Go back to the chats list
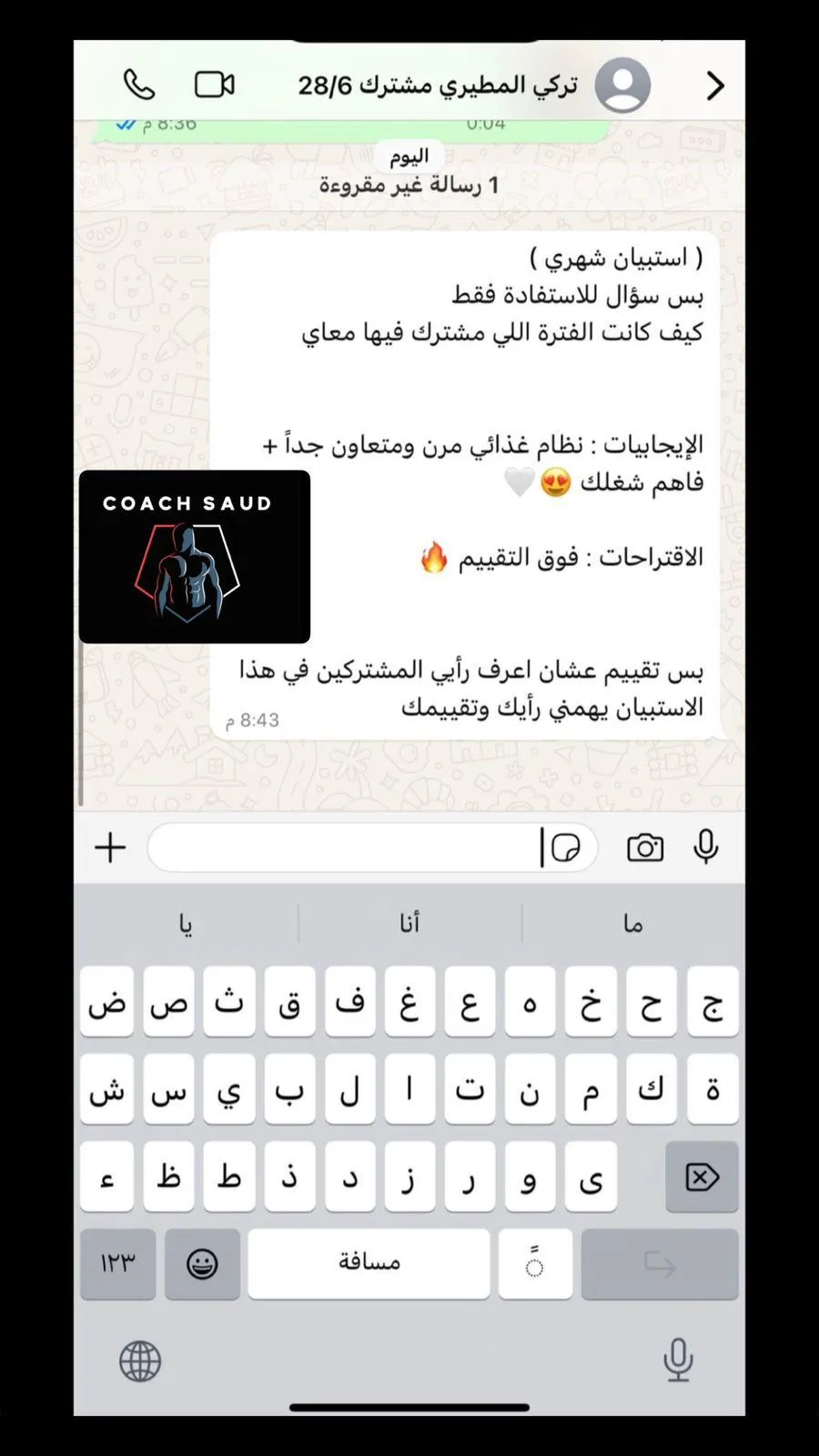This screenshot has width=819, height=1456. click(x=715, y=86)
